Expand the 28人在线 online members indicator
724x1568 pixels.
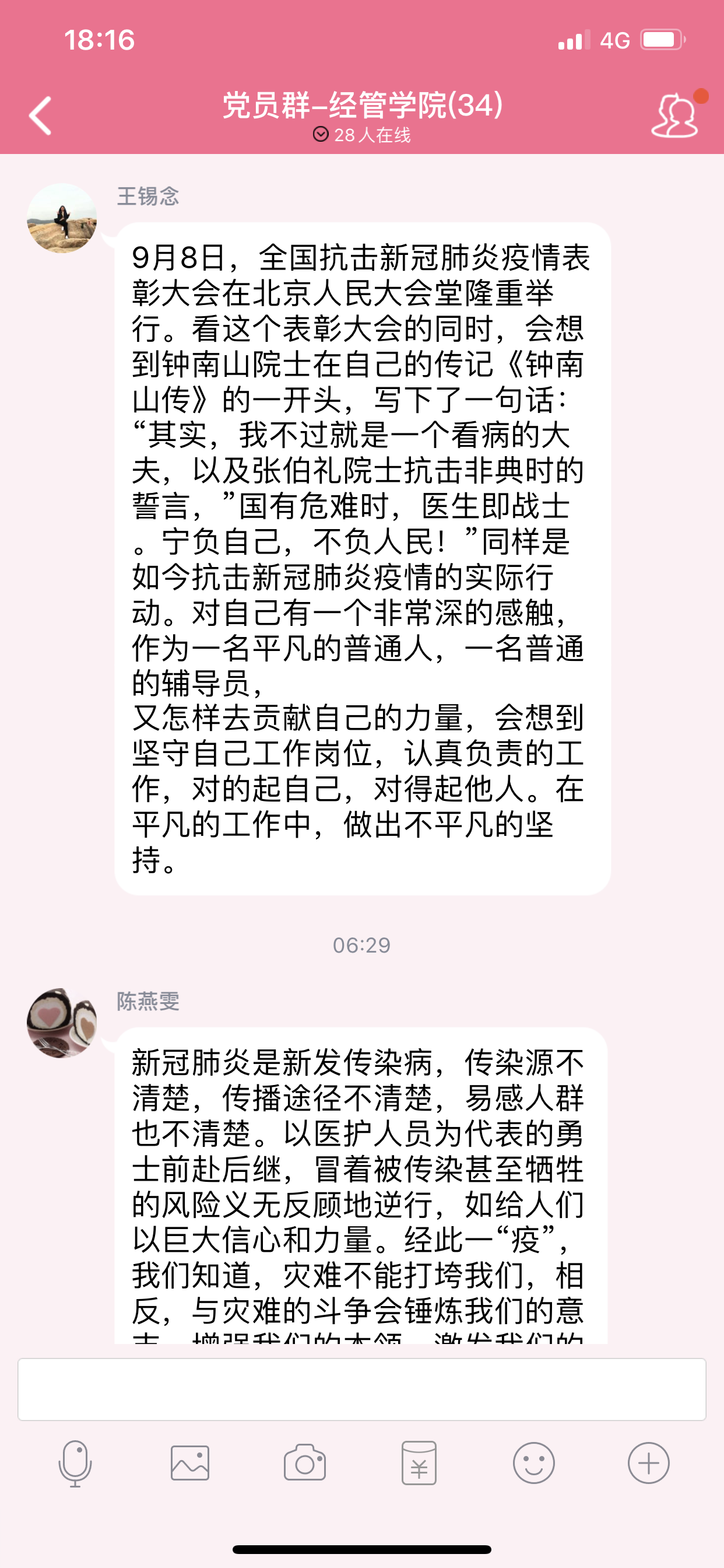click(x=361, y=135)
